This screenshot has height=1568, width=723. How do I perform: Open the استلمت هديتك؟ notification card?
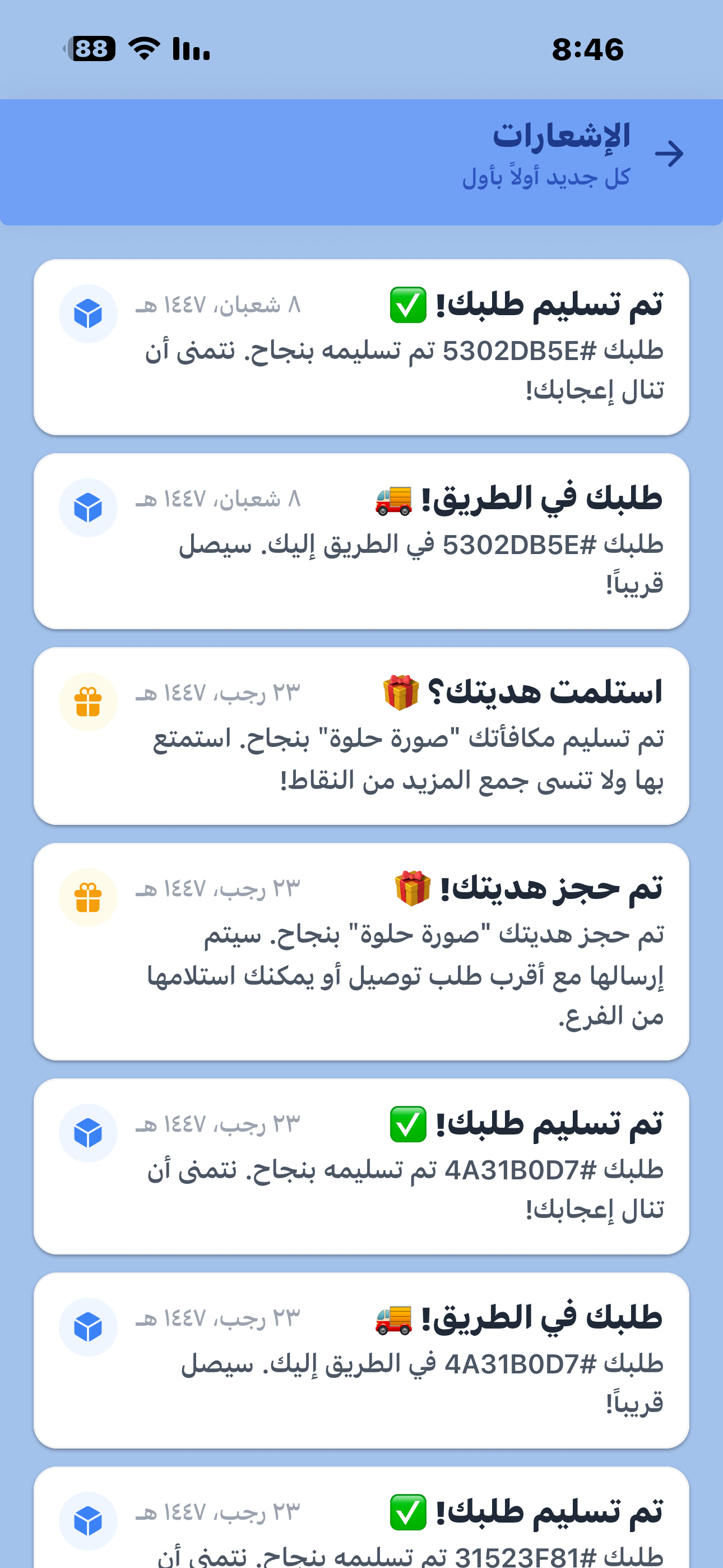point(361,736)
